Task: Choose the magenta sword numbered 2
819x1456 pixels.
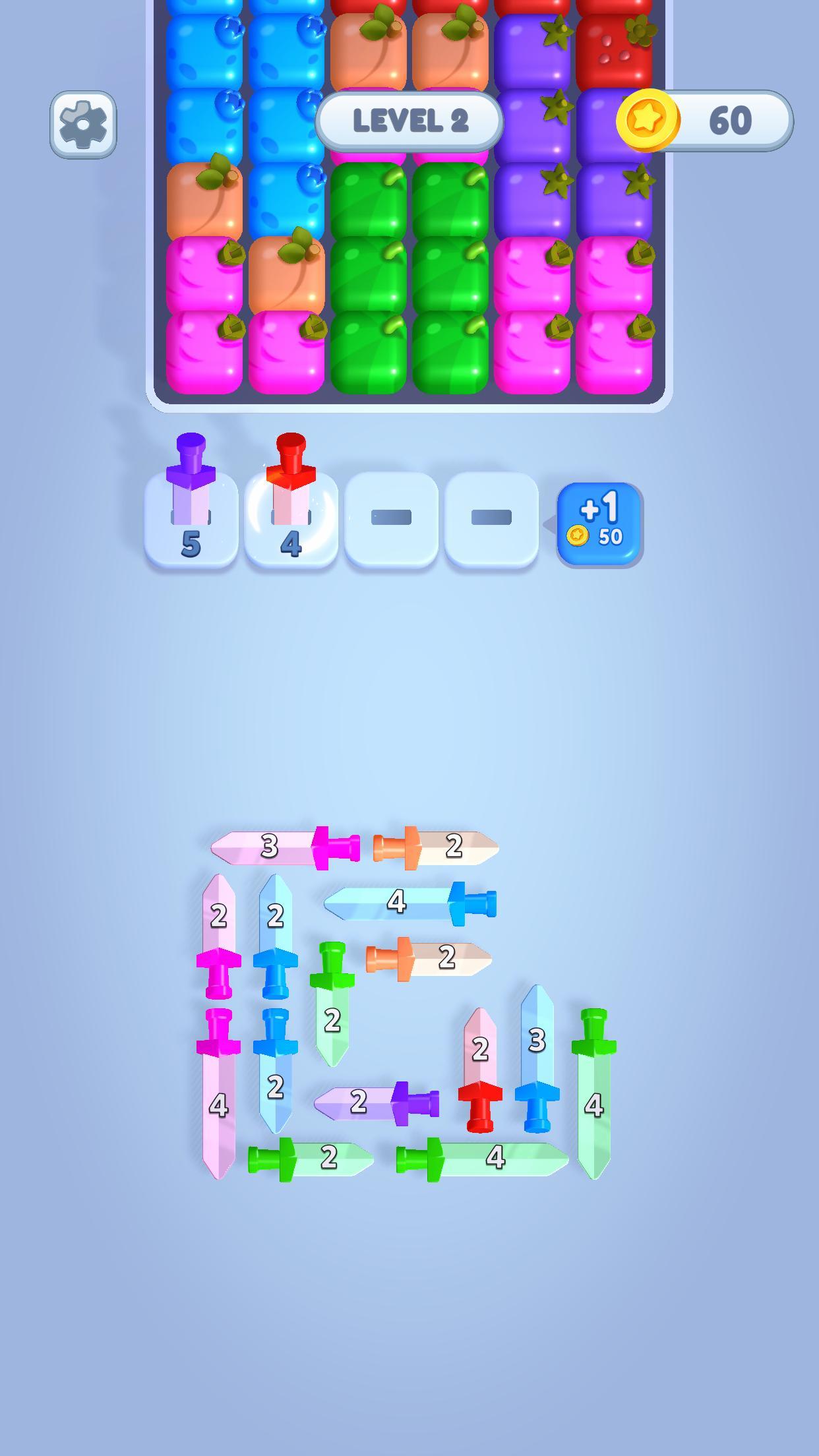Action: coord(219,934)
